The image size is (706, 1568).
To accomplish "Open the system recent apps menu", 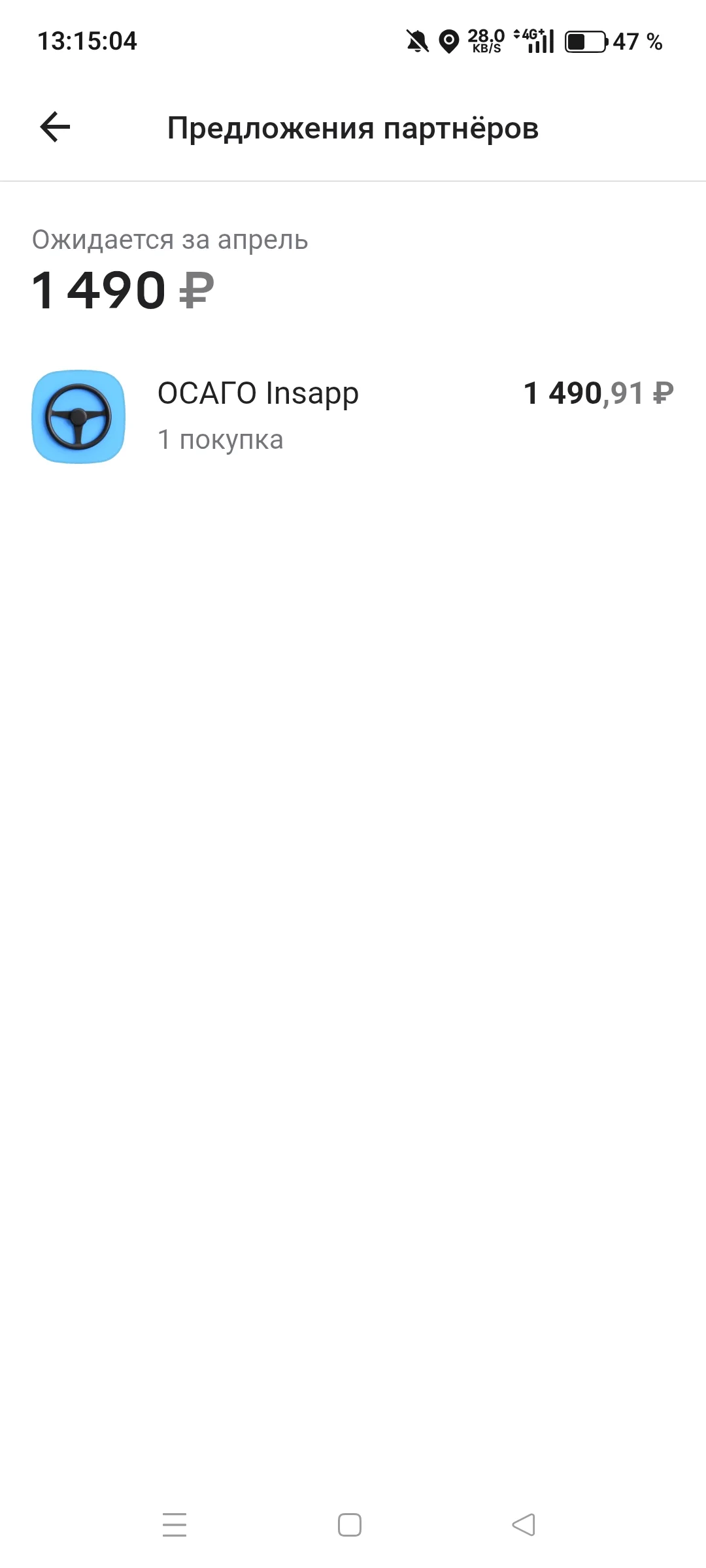I will 175,1526.
